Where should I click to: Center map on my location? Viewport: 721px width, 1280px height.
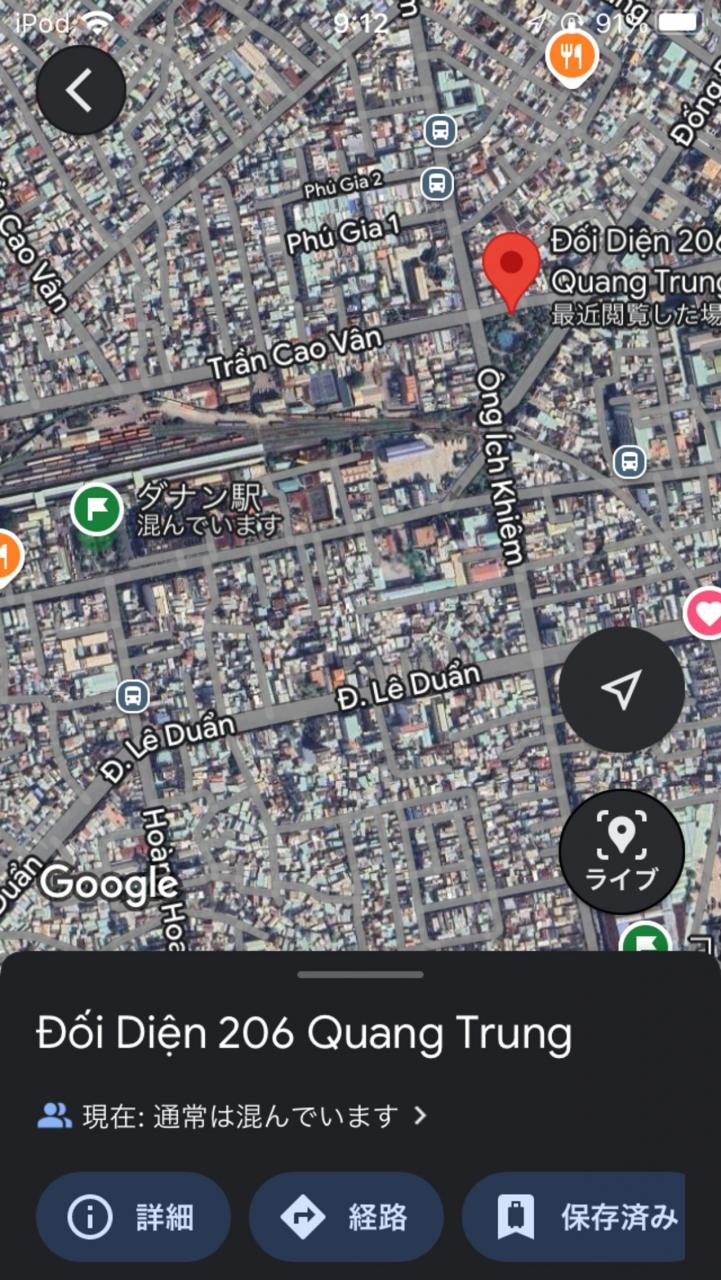tap(621, 690)
